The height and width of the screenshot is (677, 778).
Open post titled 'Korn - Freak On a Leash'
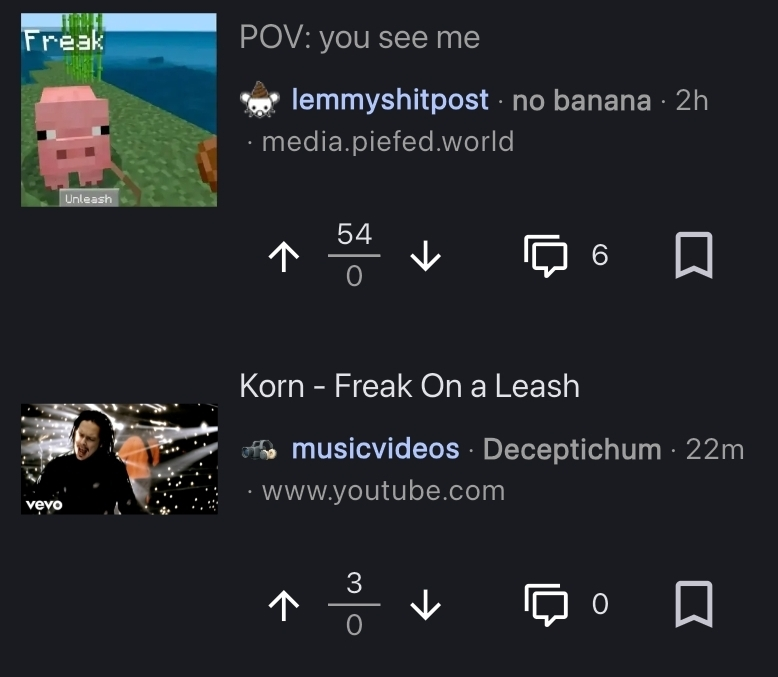point(409,386)
